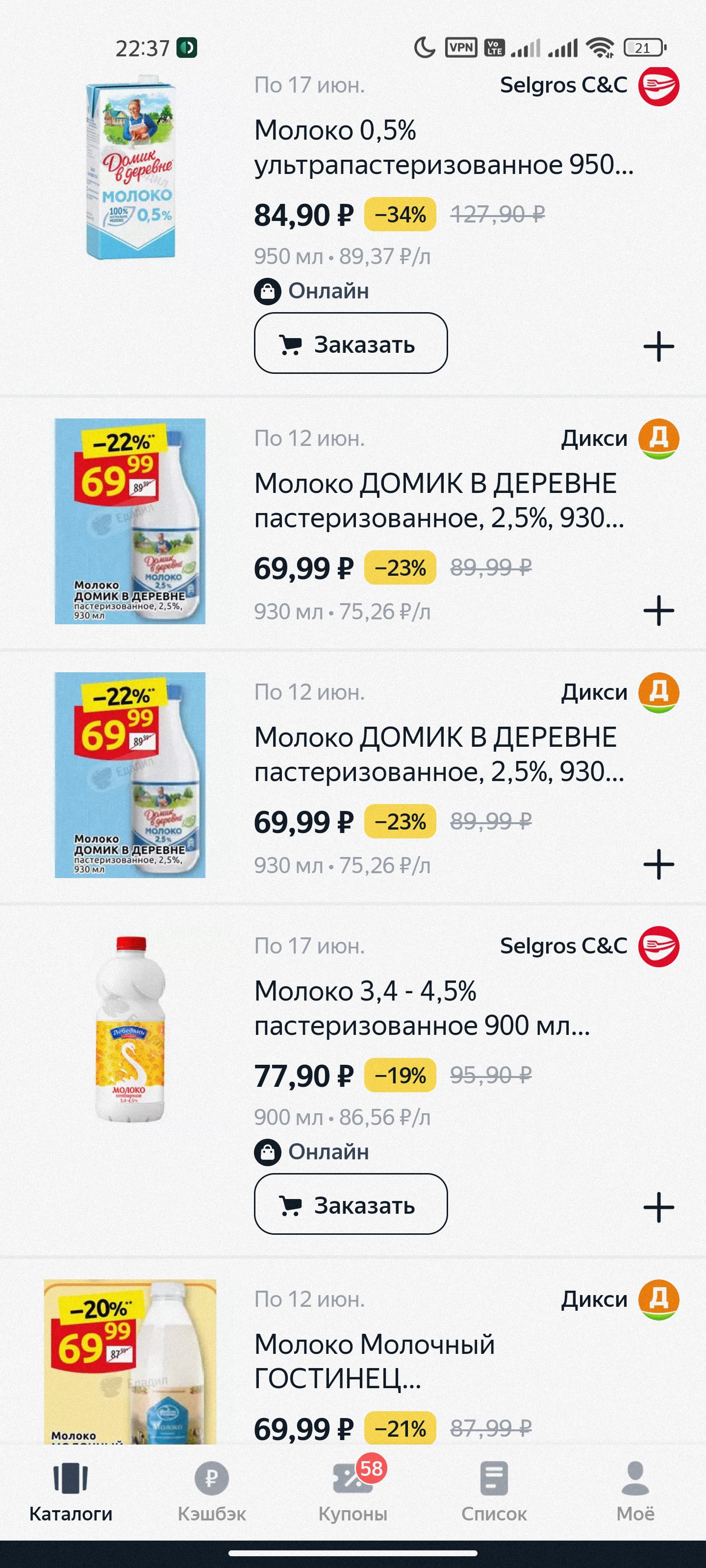Switch to the Кэшбэк tab

211,1491
